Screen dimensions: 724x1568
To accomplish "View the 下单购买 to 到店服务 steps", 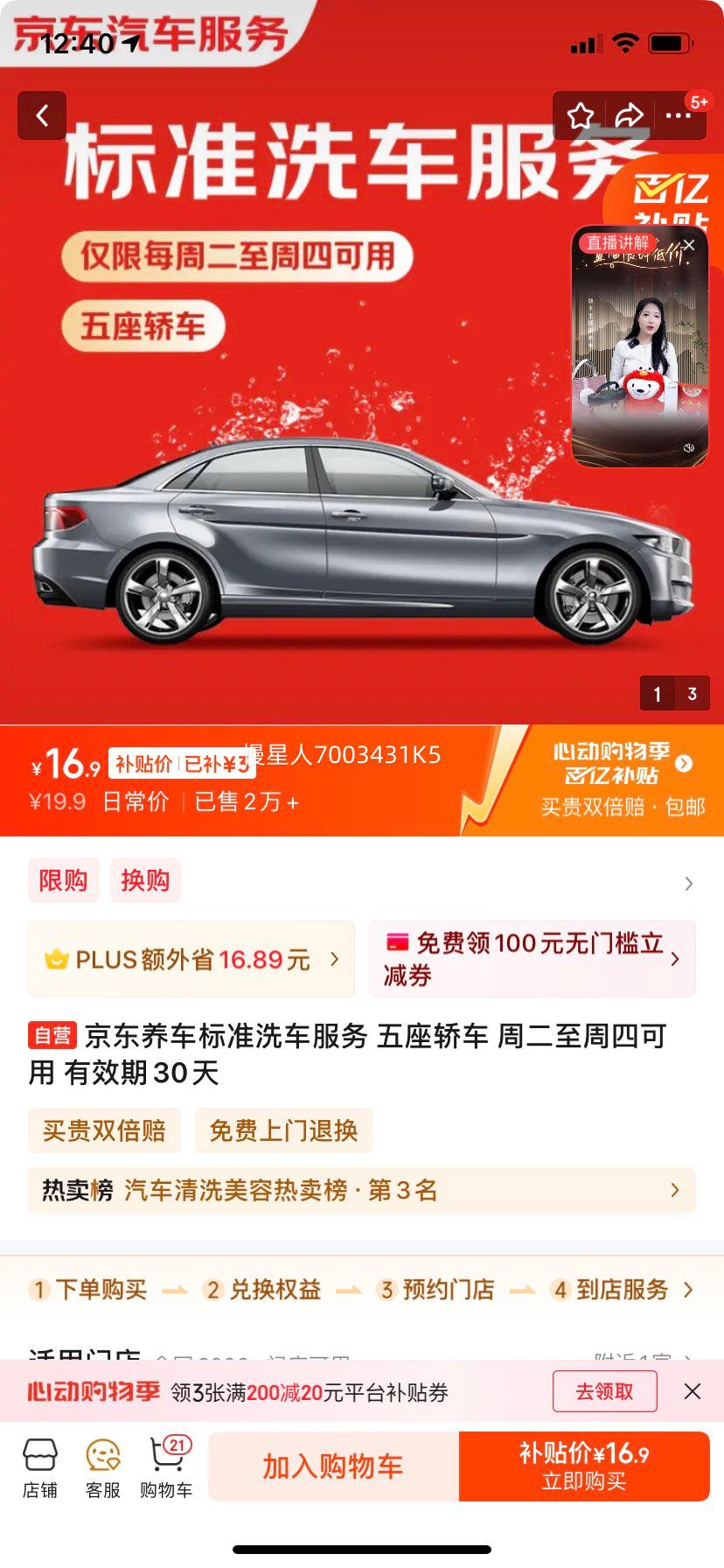I will pyautogui.click(x=361, y=1290).
